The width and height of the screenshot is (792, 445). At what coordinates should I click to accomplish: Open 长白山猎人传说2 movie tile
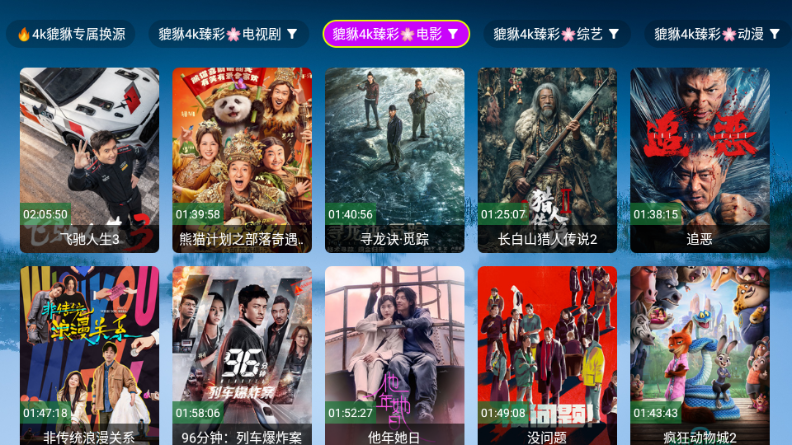[x=547, y=158]
